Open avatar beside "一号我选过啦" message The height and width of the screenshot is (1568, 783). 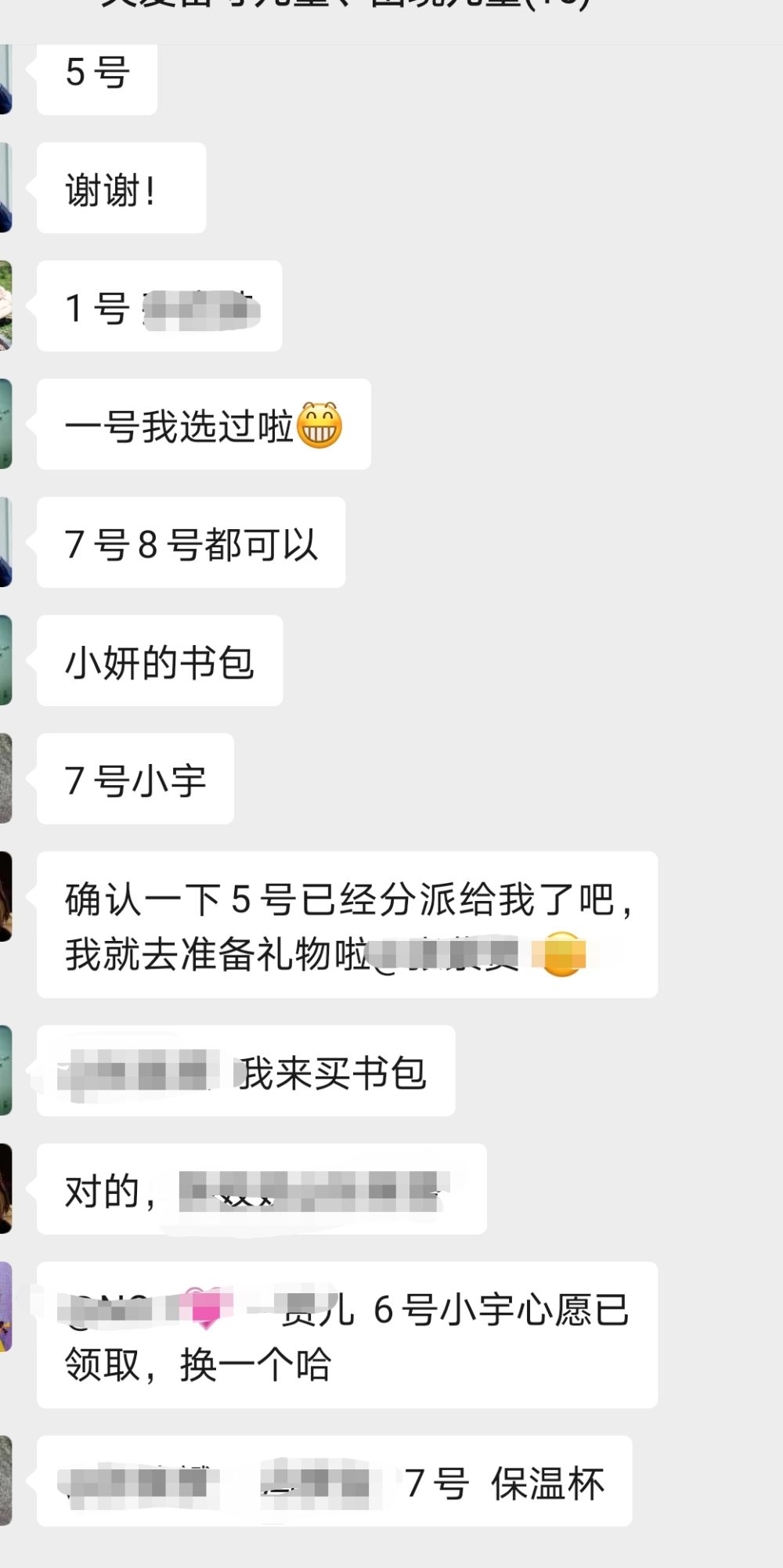pos(5,424)
